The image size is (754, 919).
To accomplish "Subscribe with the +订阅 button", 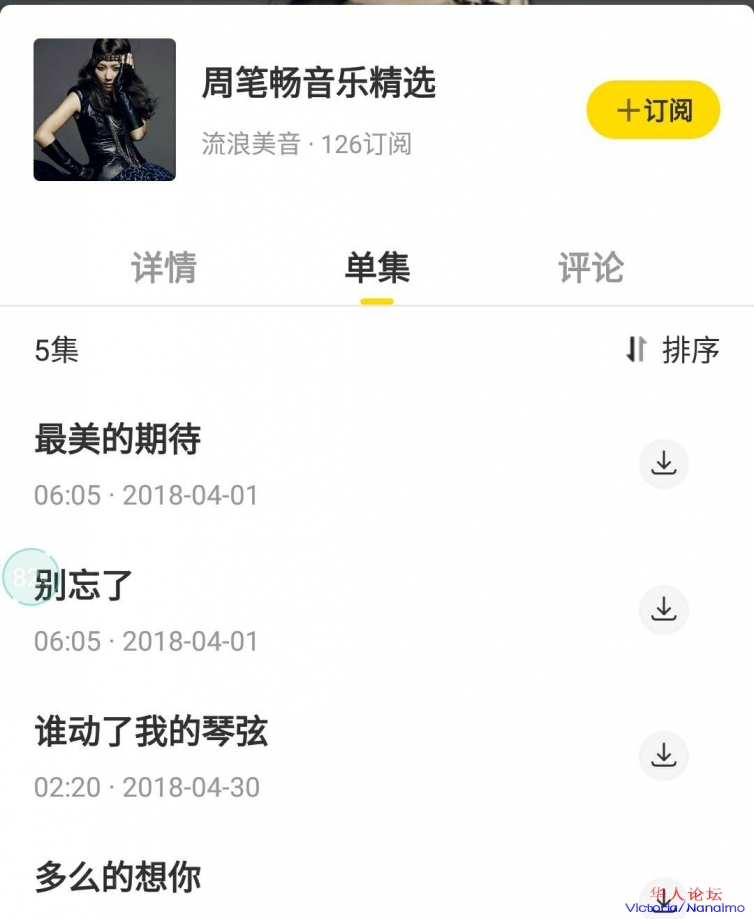I will coord(653,110).
